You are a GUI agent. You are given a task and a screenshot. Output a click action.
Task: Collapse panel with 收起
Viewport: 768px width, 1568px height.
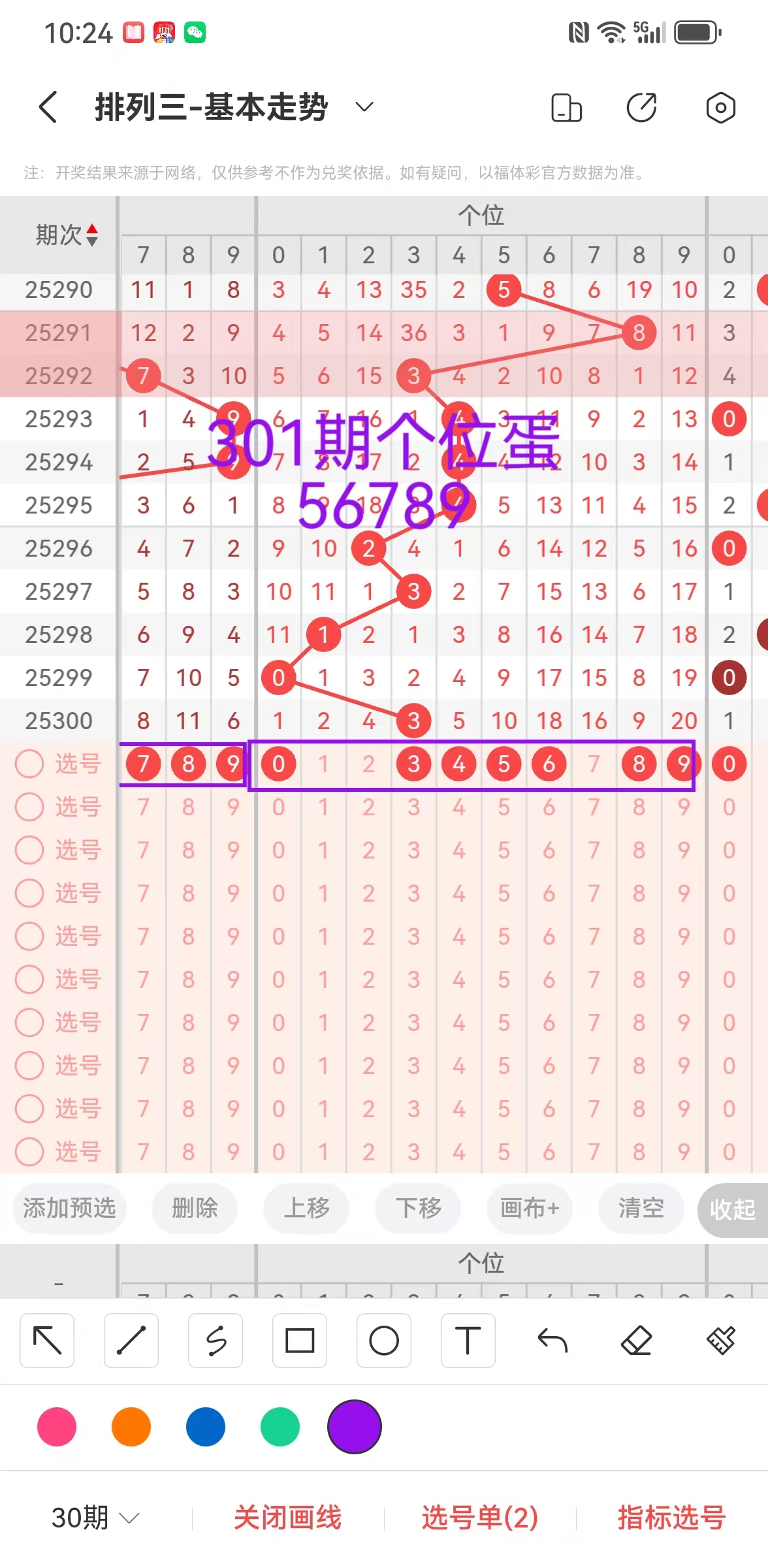click(733, 1209)
